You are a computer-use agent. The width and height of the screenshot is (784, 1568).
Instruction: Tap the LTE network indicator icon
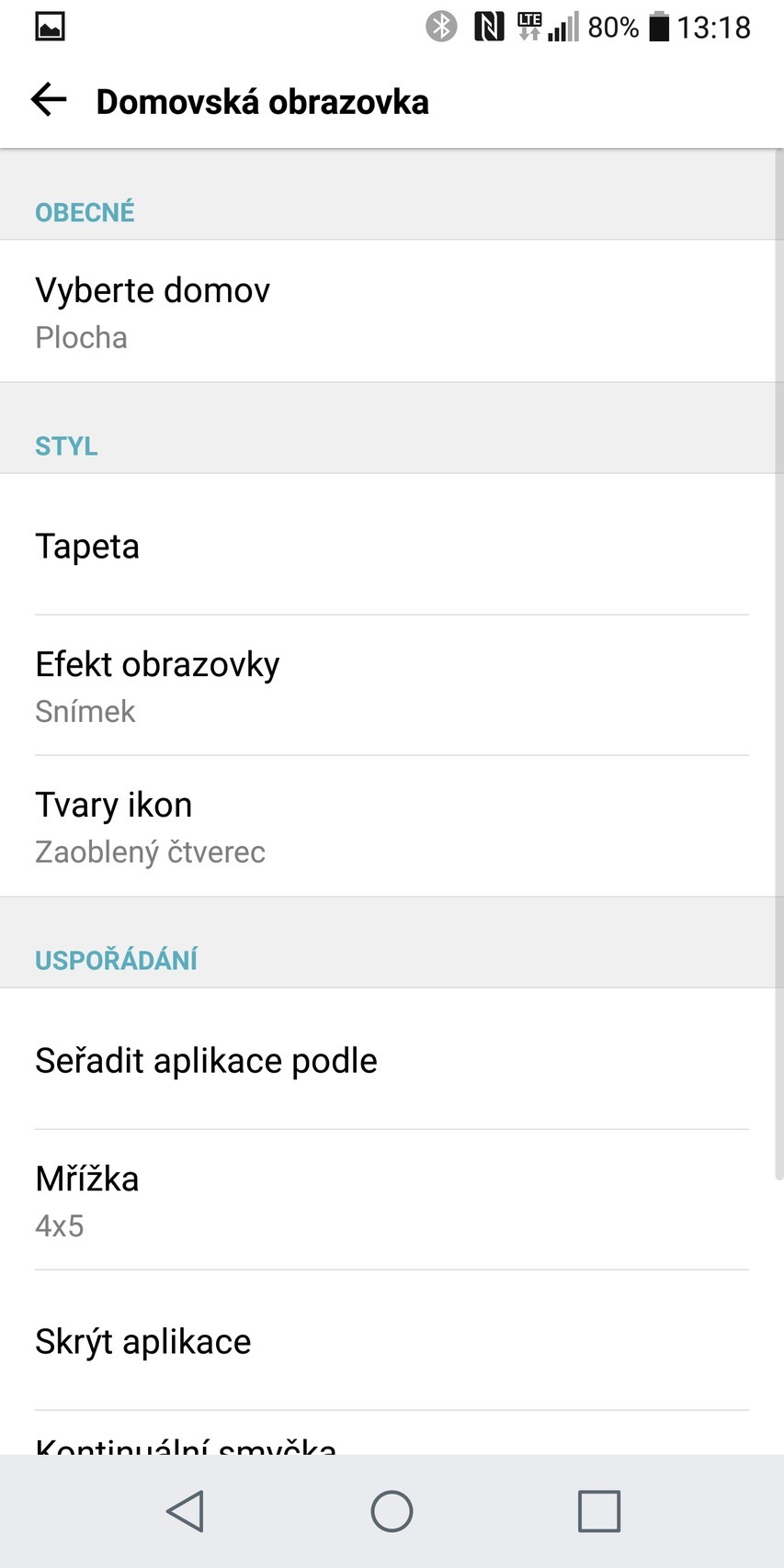(528, 25)
